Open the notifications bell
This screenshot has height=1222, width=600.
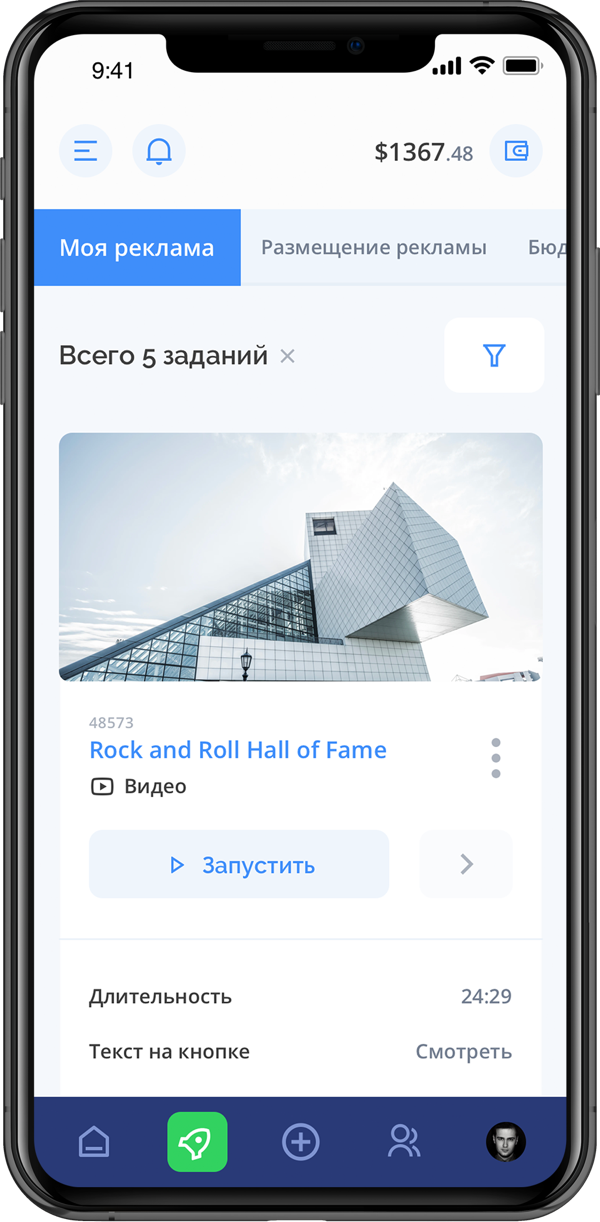[x=159, y=151]
